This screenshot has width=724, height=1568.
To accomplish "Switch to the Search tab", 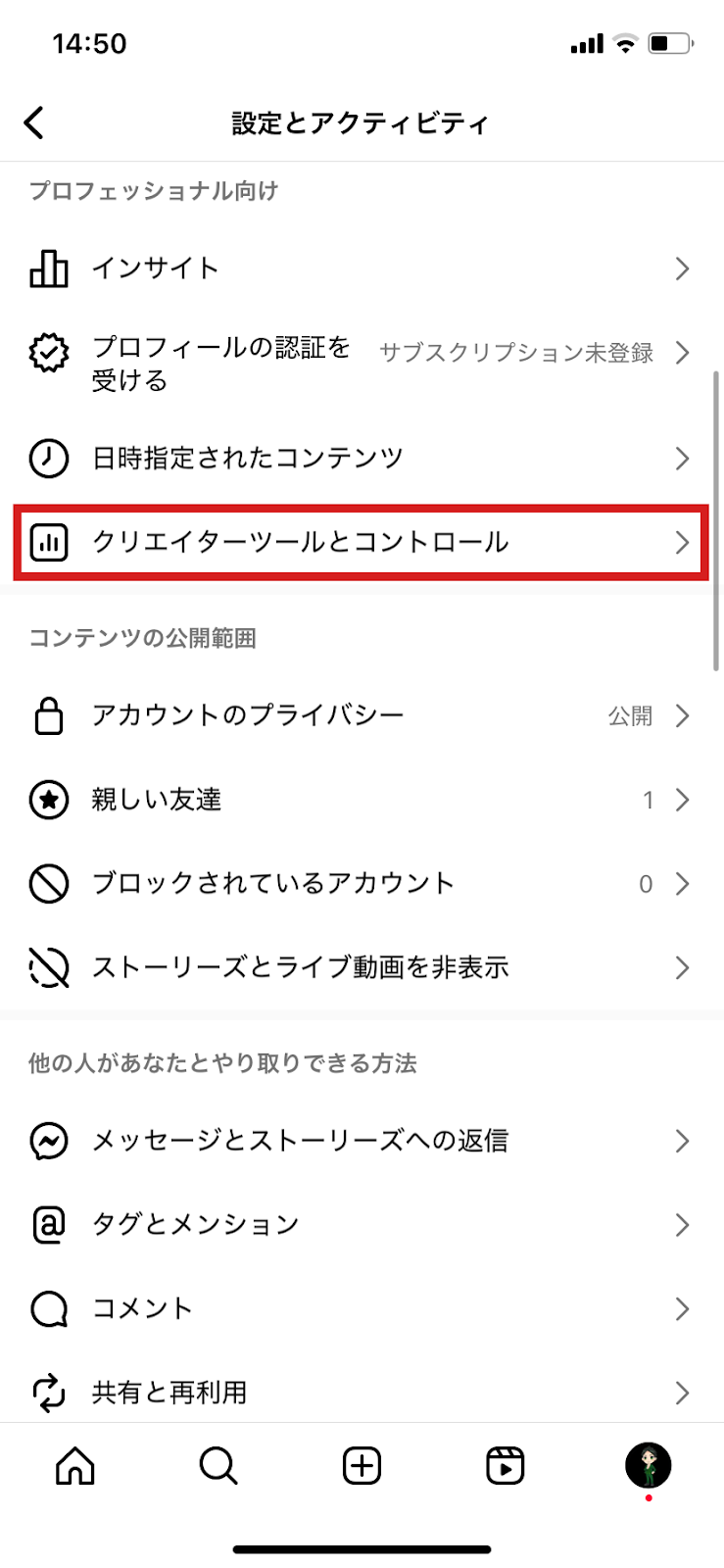I will coord(218,1466).
